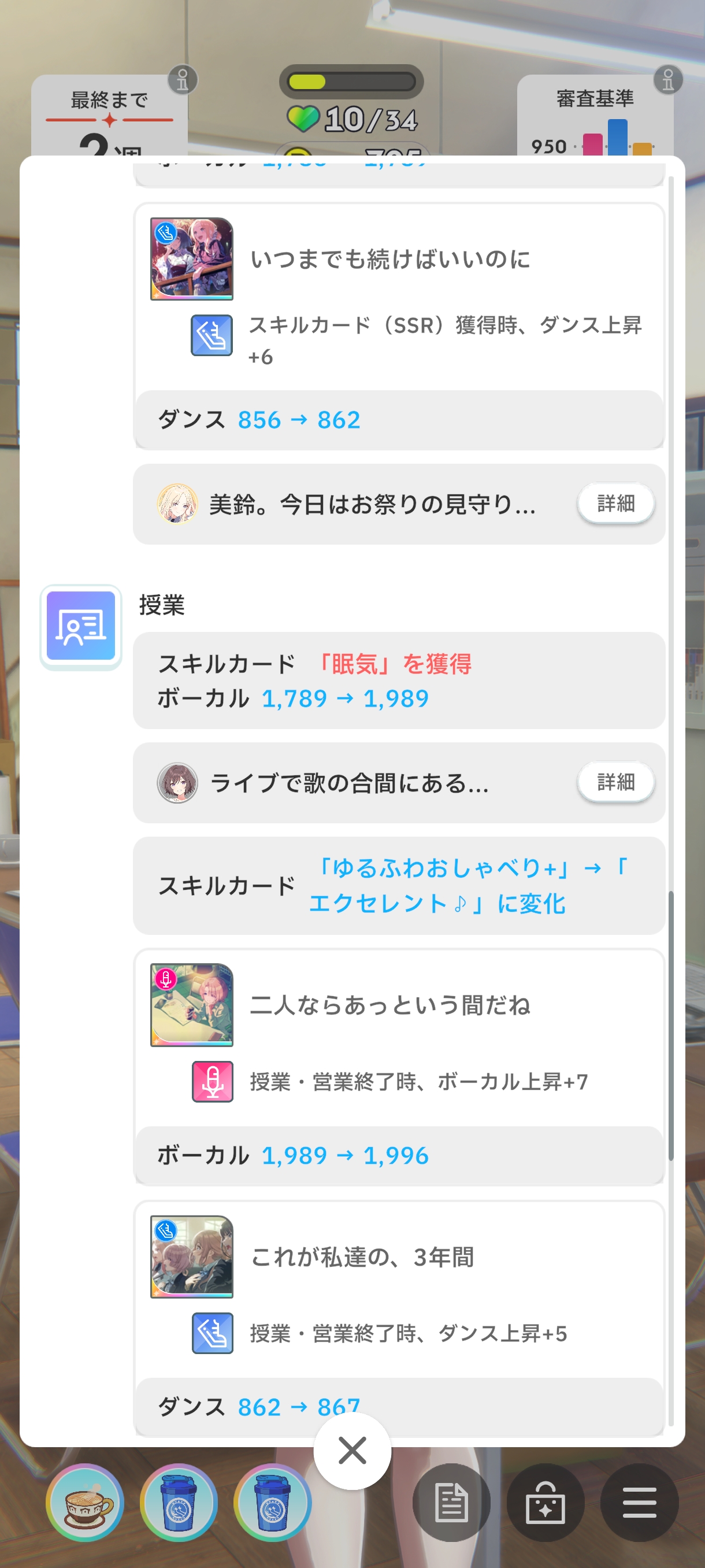Open support card いつまでも続けばいいのに
This screenshot has width=705, height=1568.
pos(192,258)
